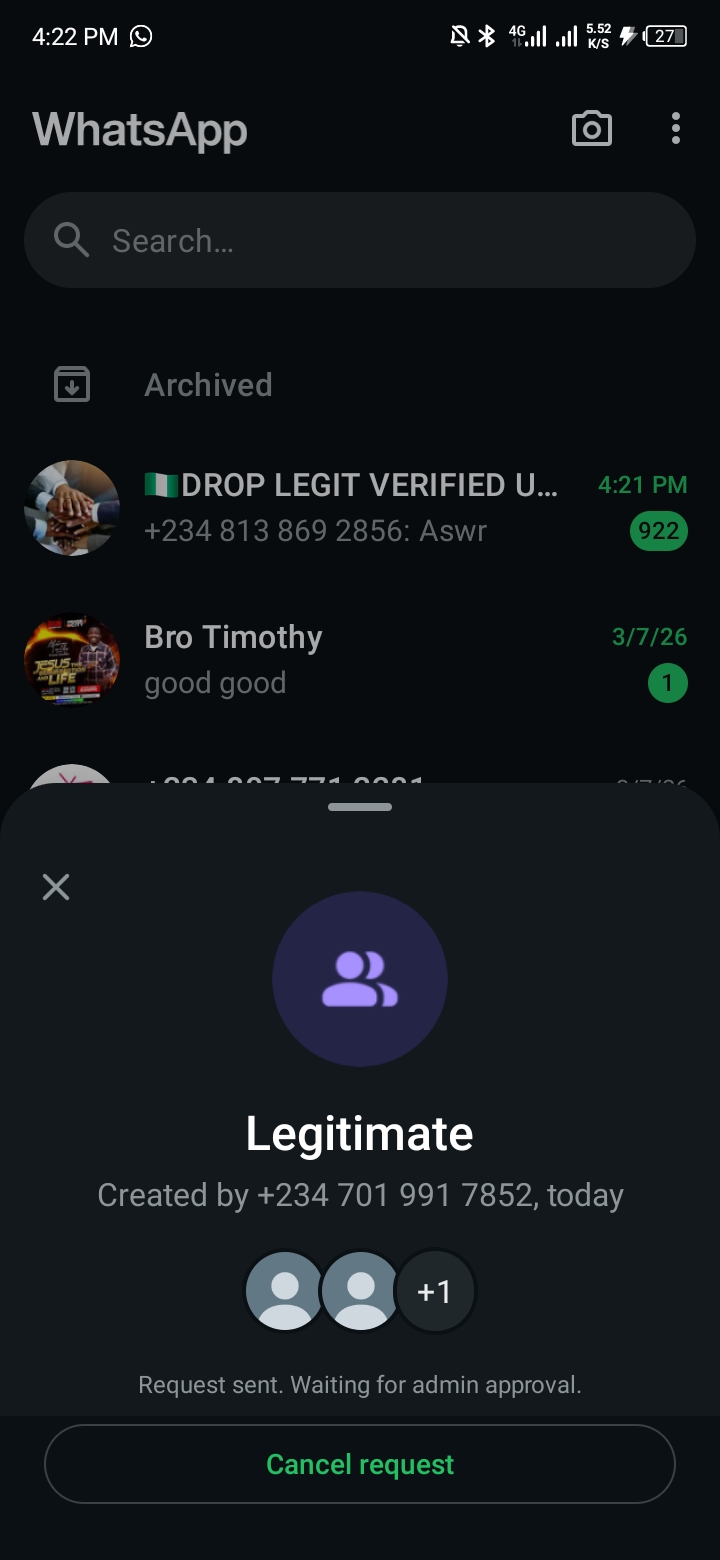This screenshot has width=720, height=1560.
Task: Close the Legitimate group sheet
Action: tap(56, 887)
